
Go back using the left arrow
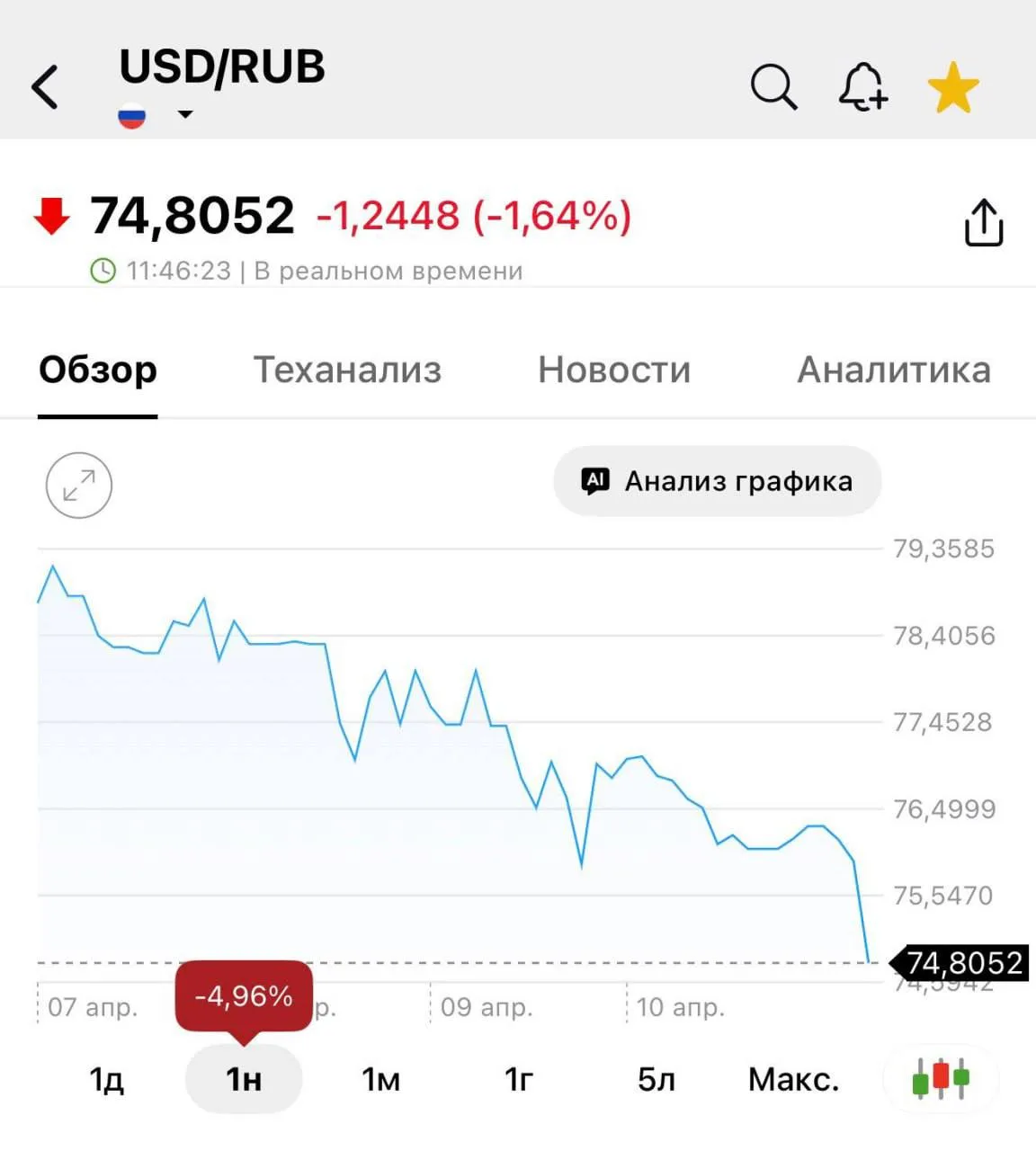pyautogui.click(x=45, y=86)
